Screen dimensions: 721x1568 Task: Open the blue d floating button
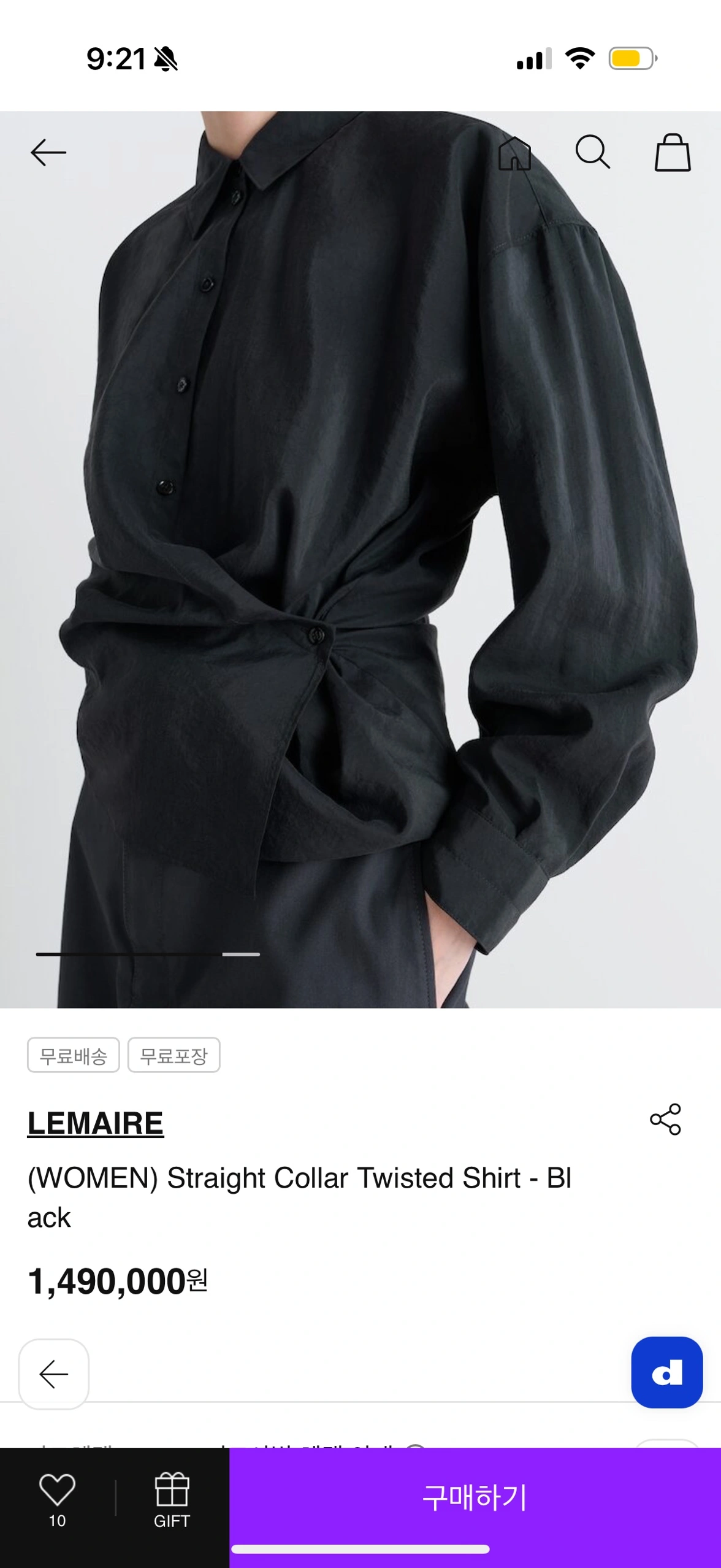[x=666, y=1372]
